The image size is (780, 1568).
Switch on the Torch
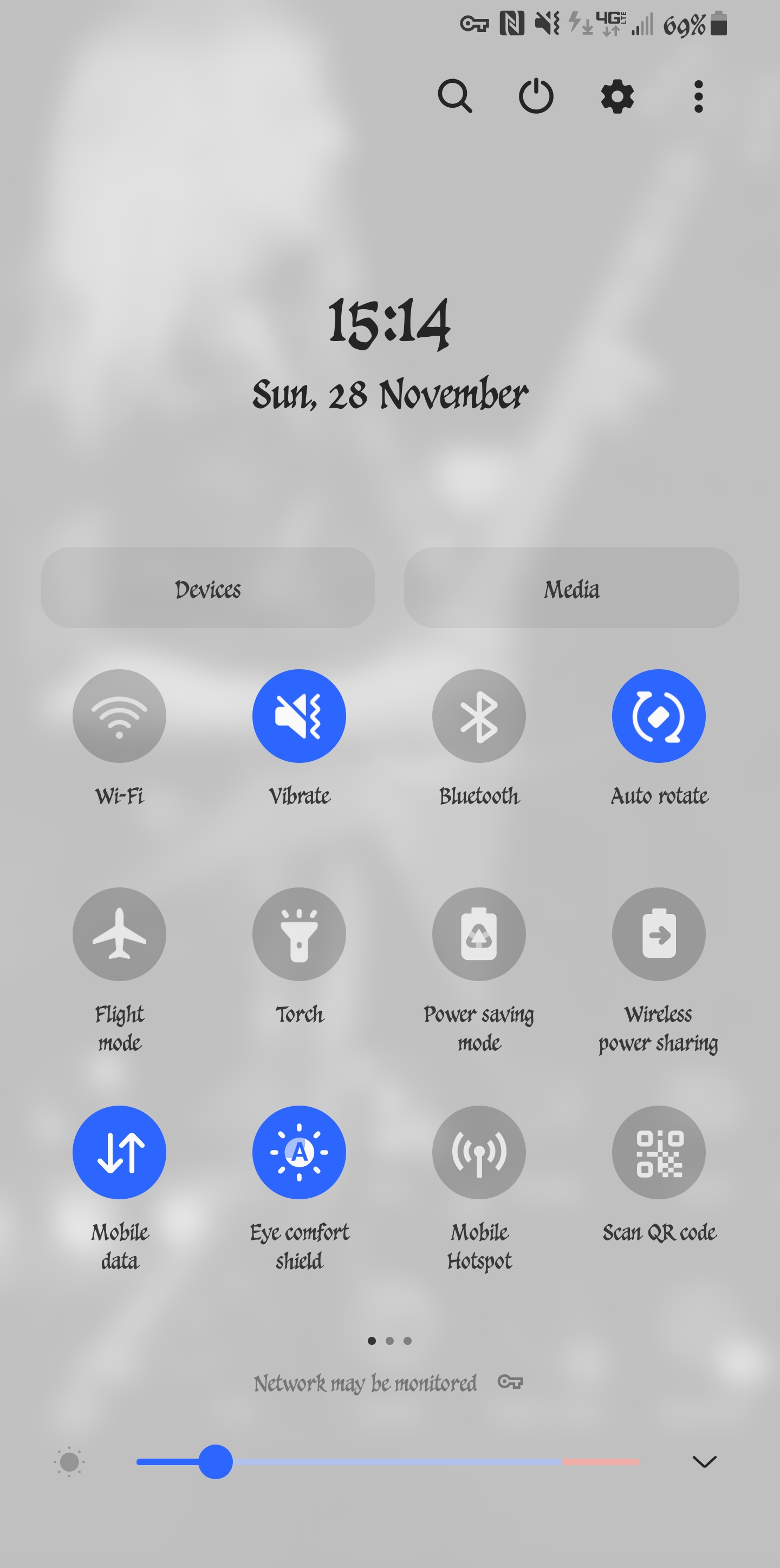[299, 934]
